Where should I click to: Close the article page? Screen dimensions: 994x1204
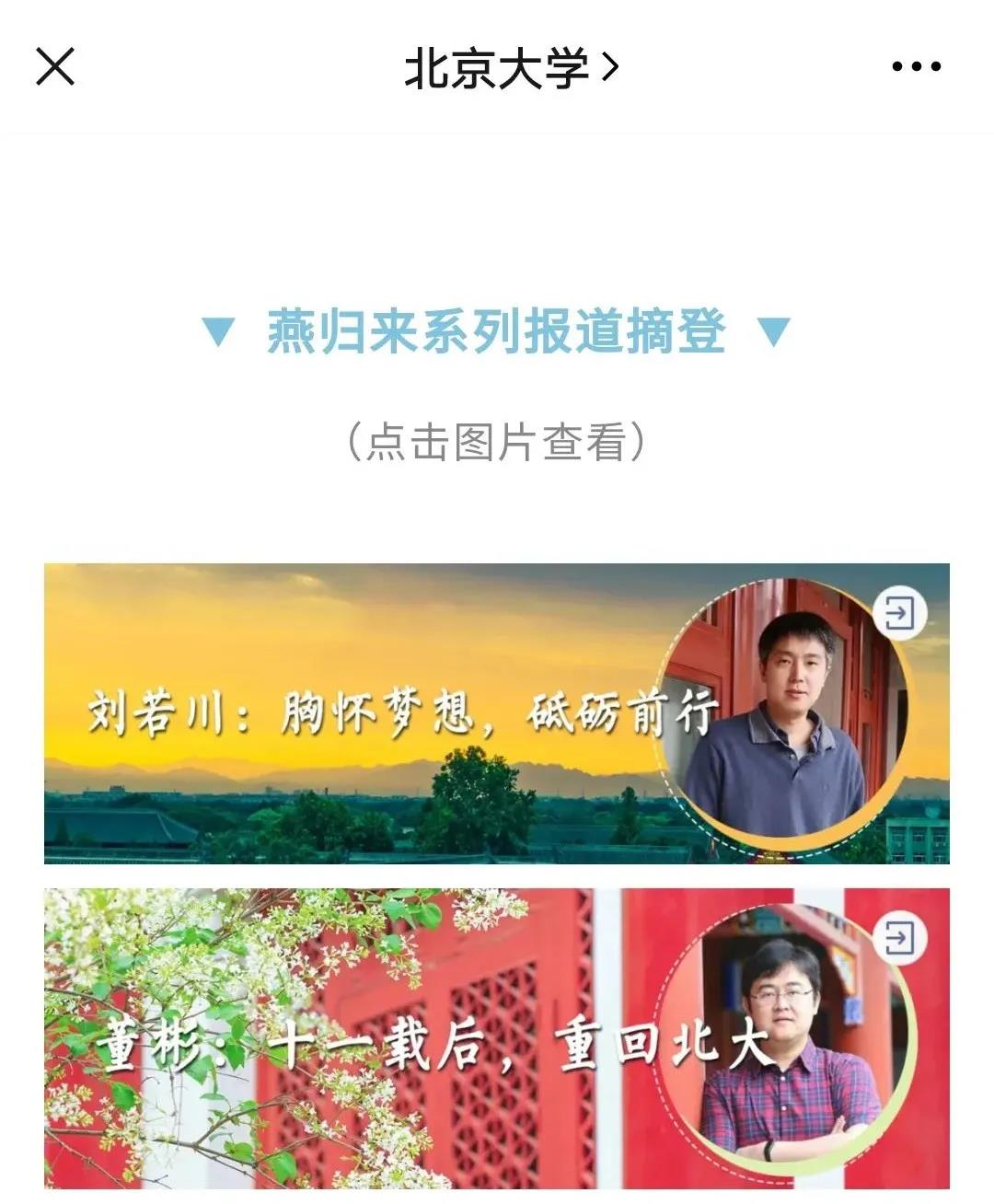tap(55, 67)
